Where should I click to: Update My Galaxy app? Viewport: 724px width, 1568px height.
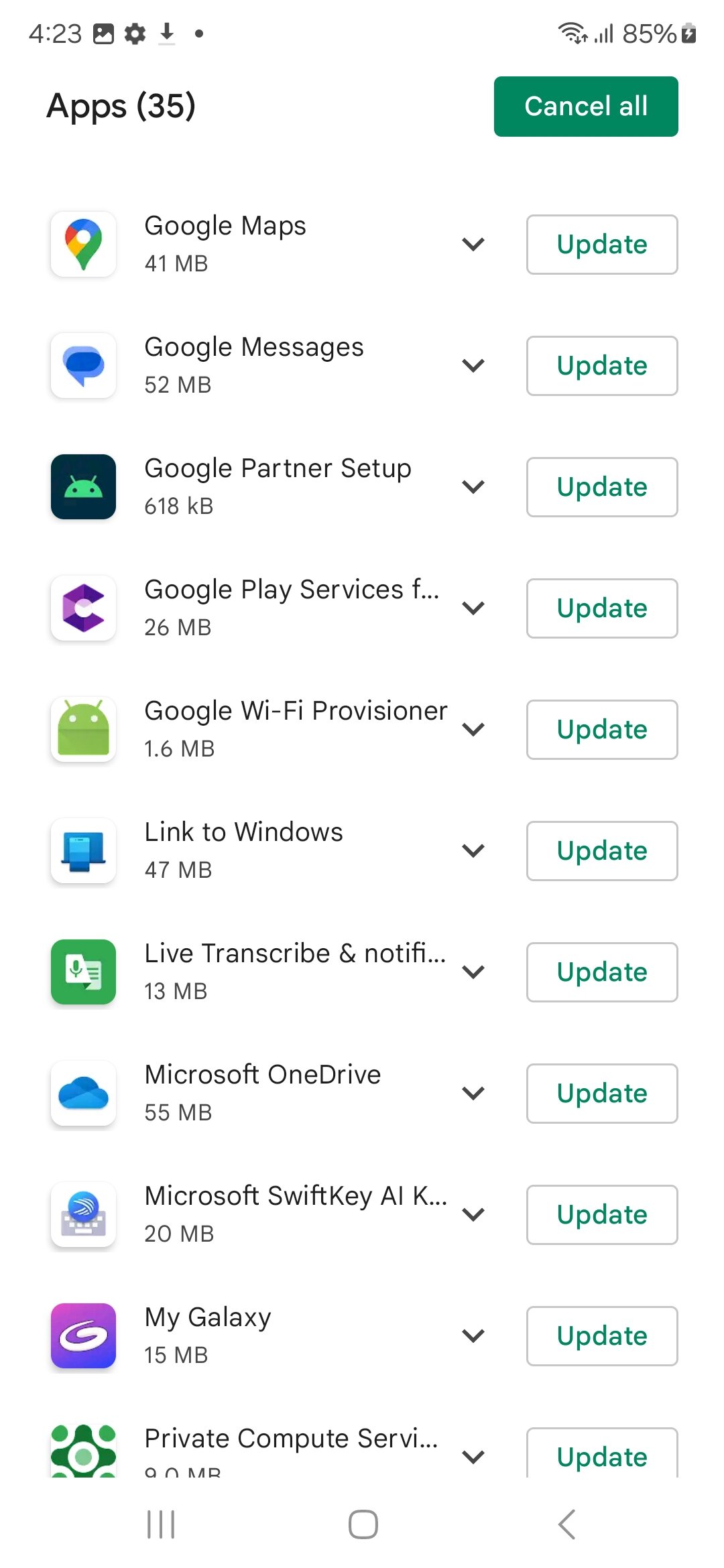[601, 1336]
